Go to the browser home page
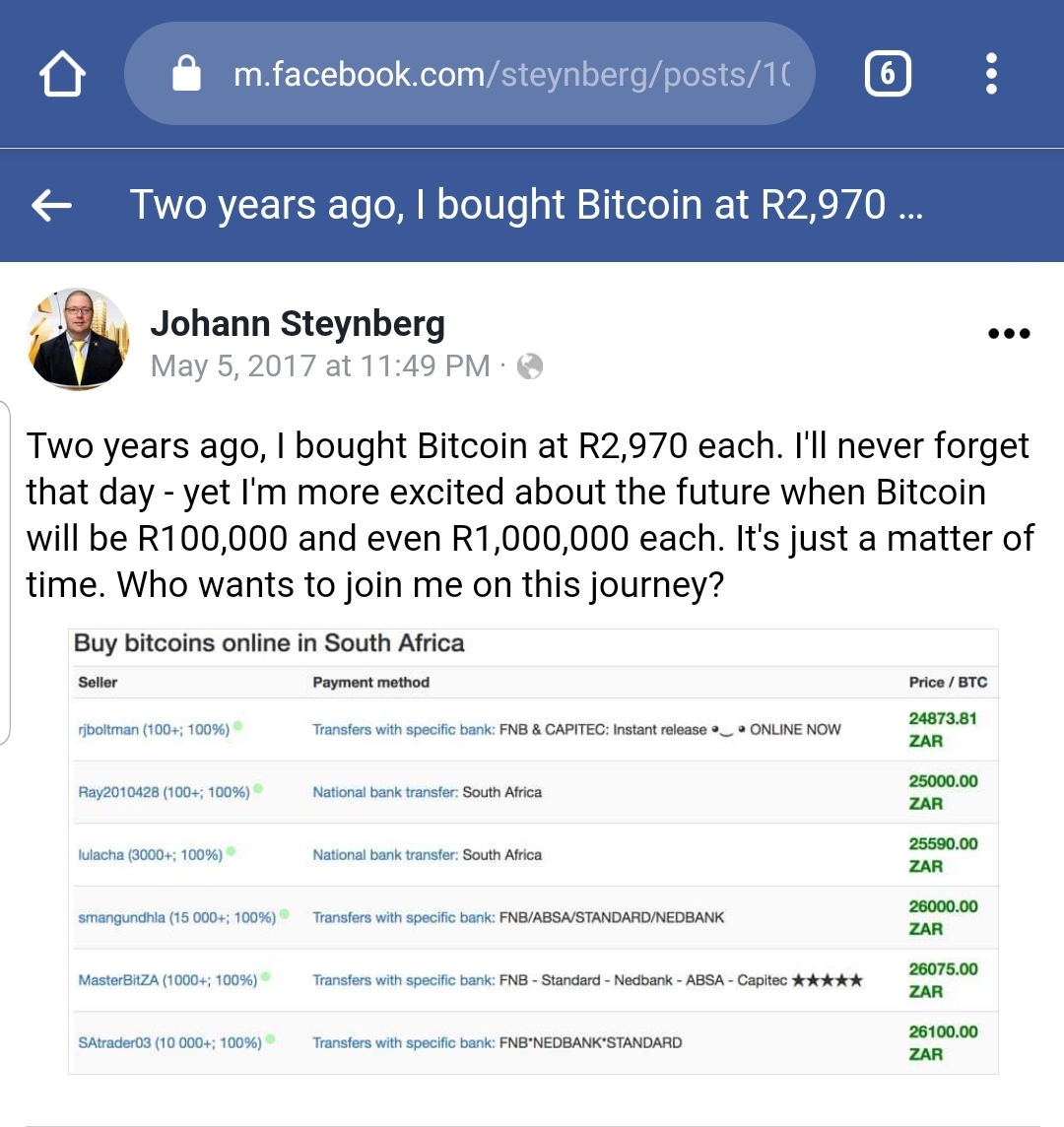The image size is (1064, 1127). 62,75
